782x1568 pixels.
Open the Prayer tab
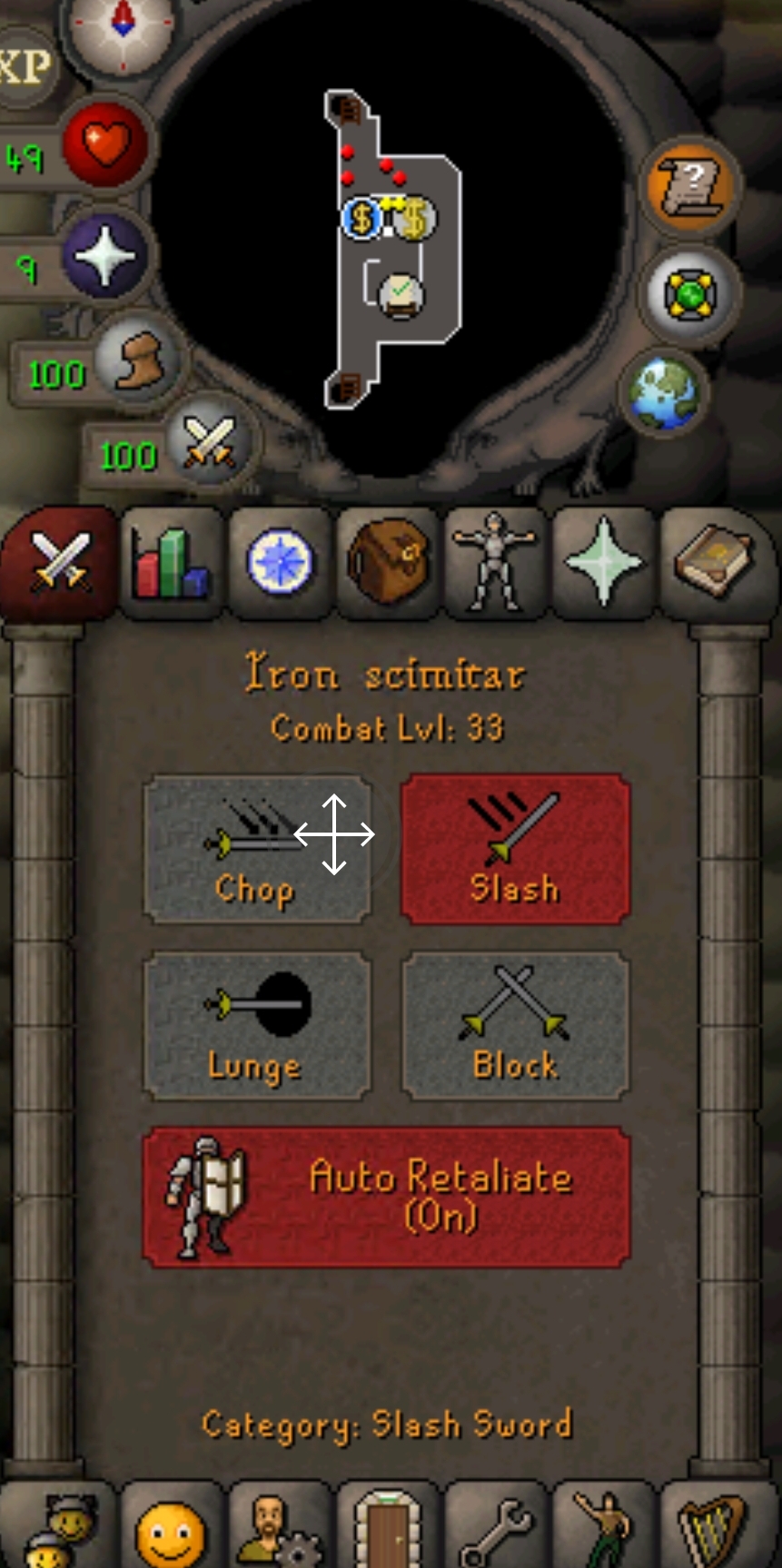[x=603, y=564]
